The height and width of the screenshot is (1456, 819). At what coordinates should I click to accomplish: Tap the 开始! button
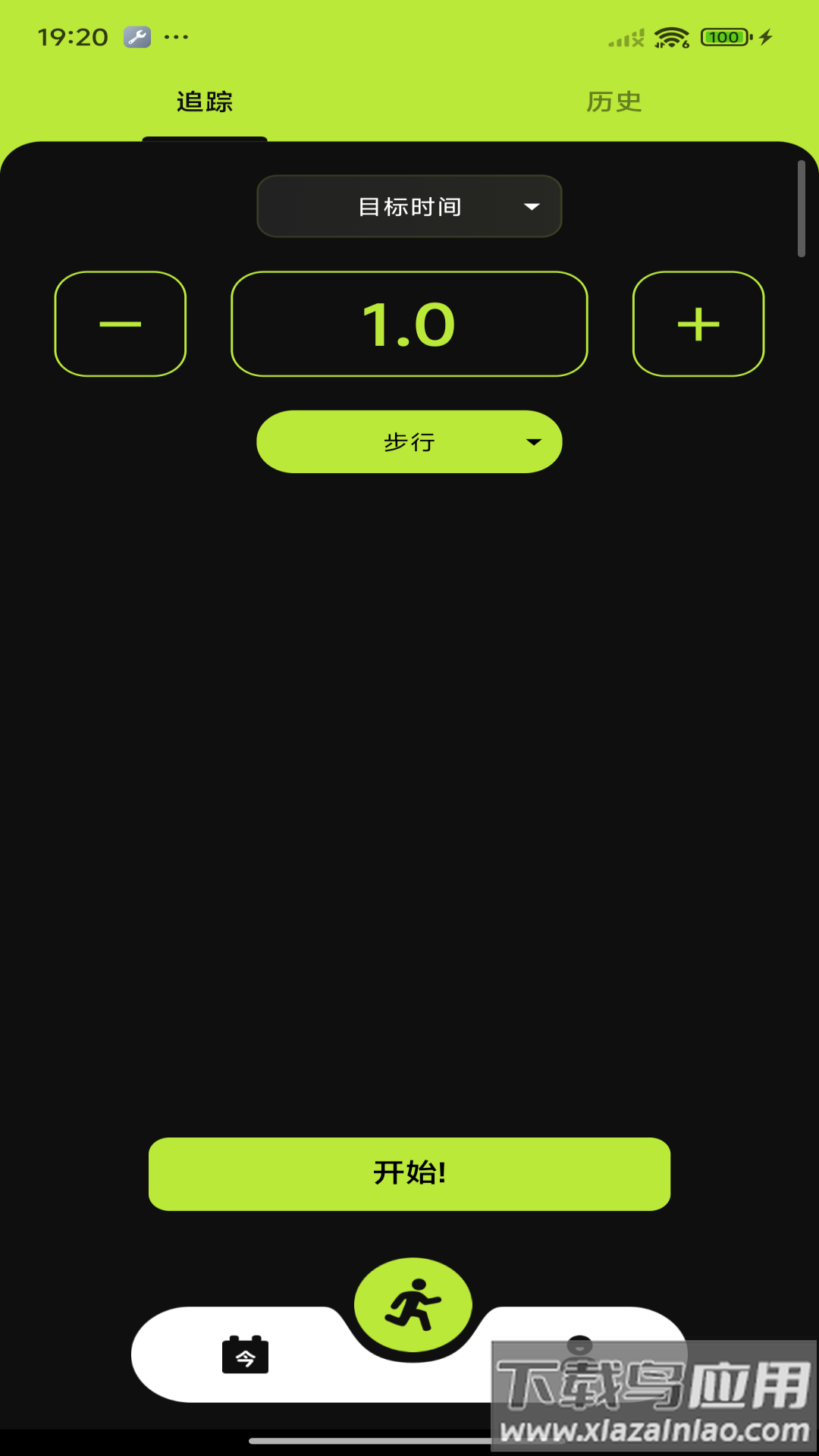point(409,1173)
